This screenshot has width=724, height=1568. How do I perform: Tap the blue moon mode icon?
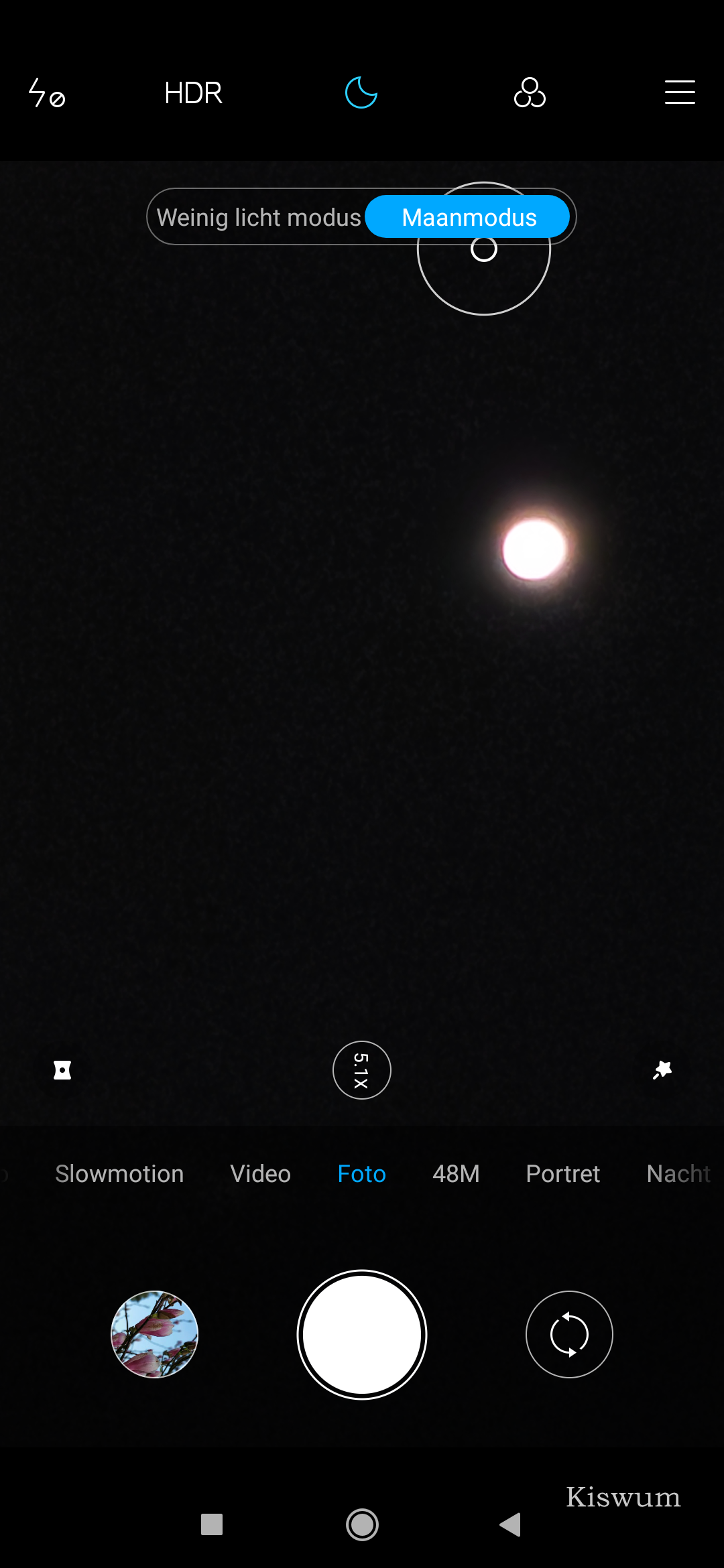[x=361, y=92]
